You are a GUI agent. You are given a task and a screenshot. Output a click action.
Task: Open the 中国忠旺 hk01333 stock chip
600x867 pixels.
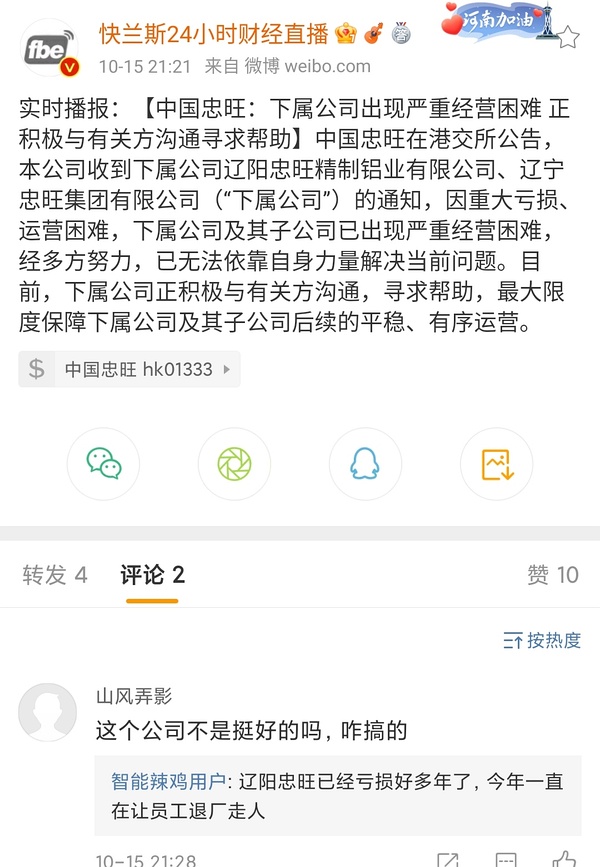(x=129, y=369)
